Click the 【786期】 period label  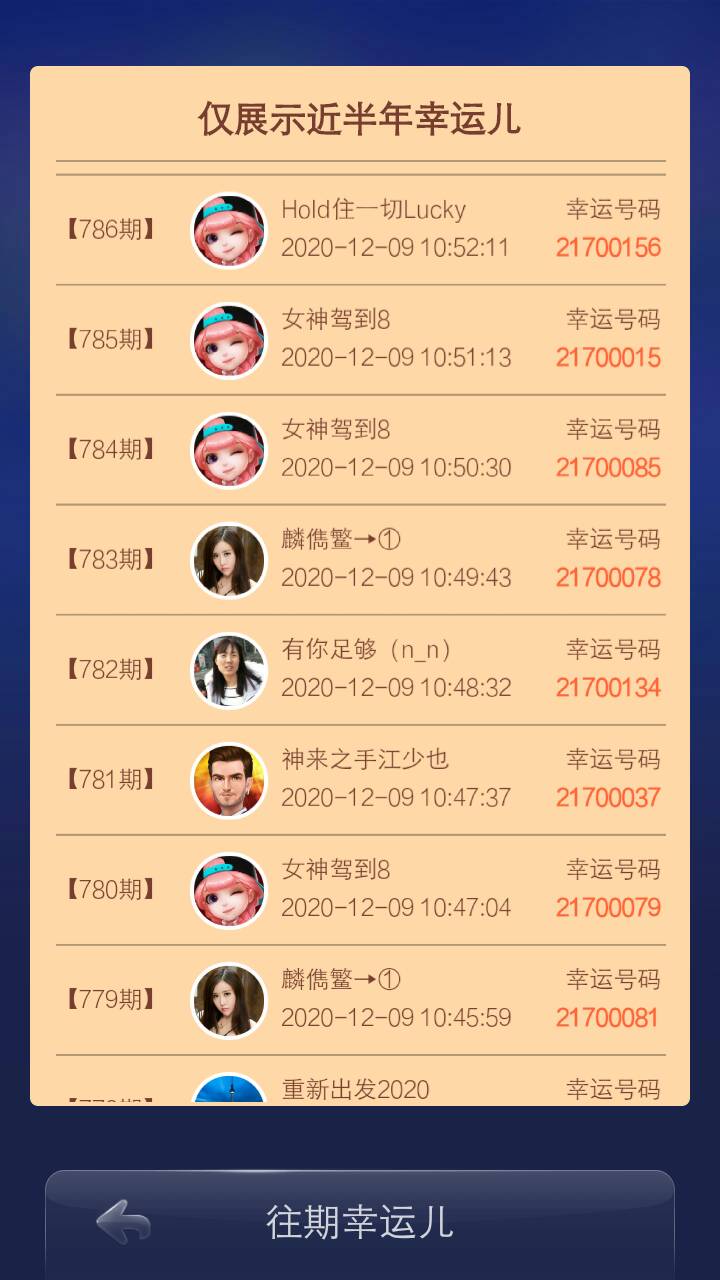click(x=108, y=230)
